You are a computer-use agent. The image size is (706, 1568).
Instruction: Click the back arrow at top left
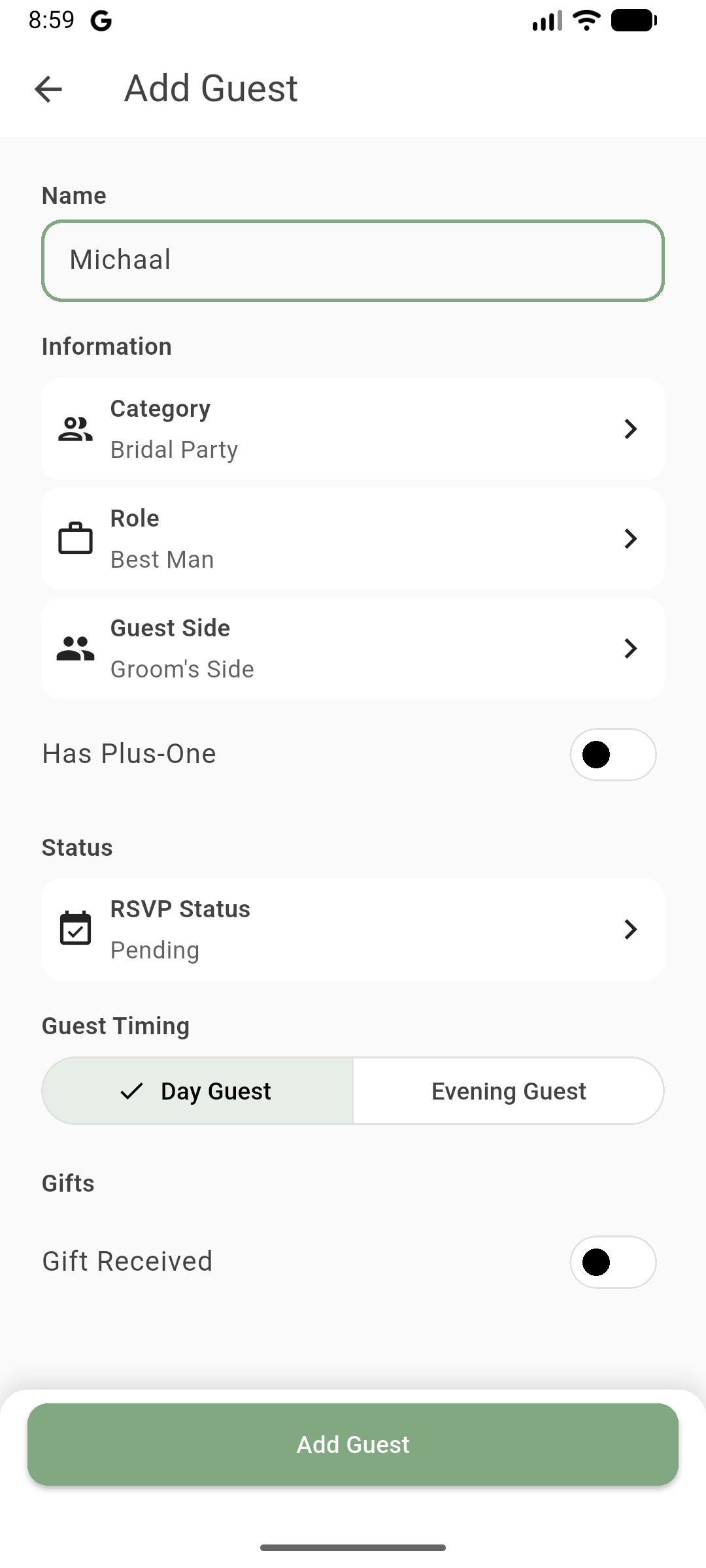point(47,89)
